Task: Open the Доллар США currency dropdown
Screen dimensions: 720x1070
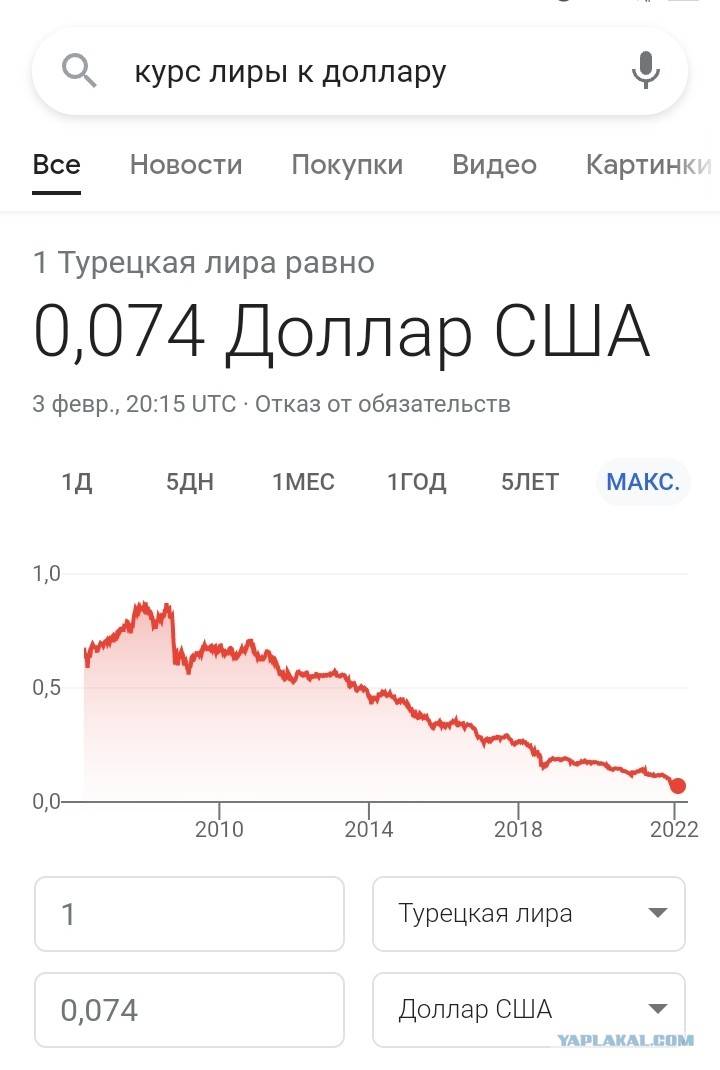Action: click(x=528, y=1010)
